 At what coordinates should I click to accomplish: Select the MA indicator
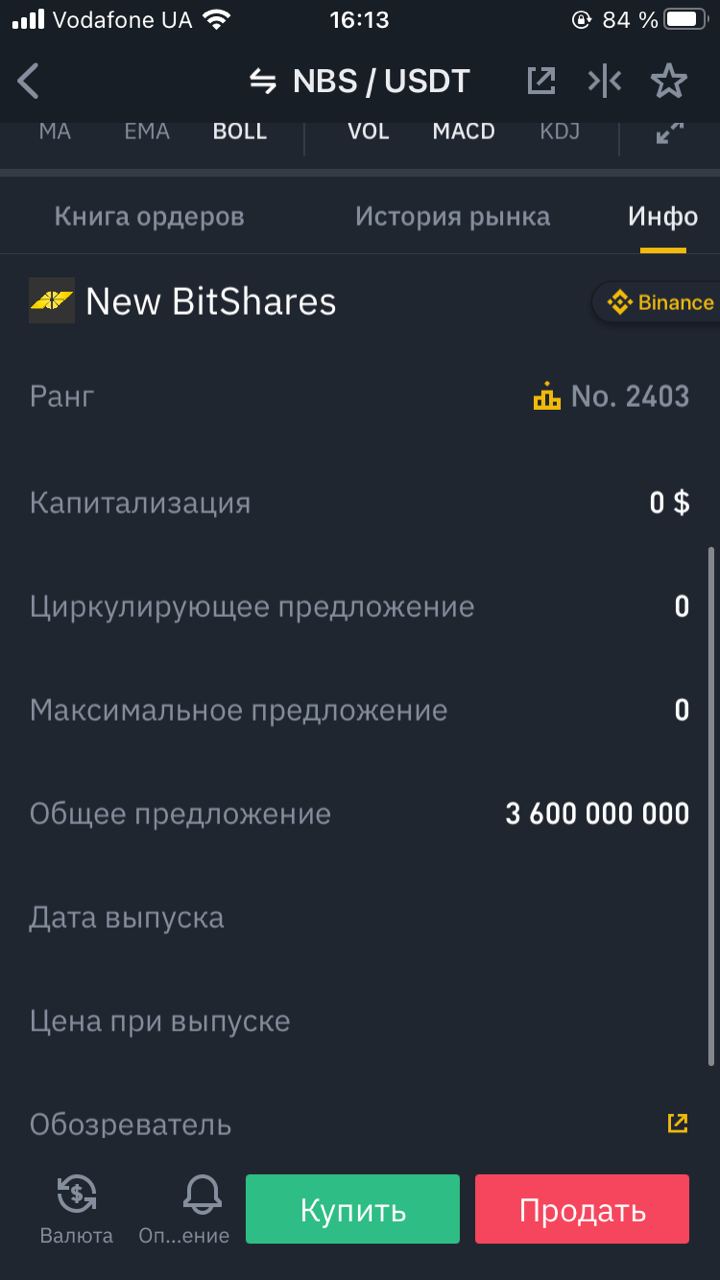tap(55, 132)
